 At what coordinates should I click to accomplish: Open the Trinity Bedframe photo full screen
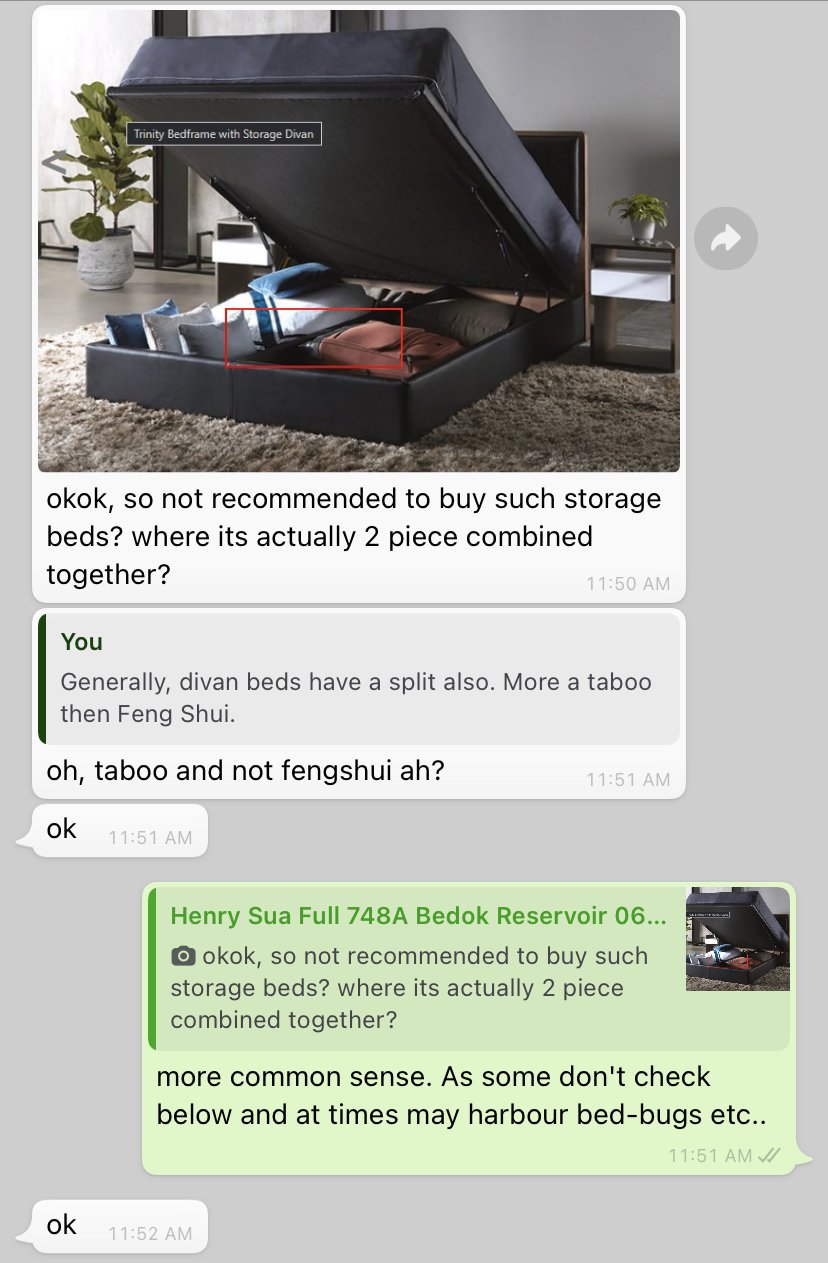[x=358, y=240]
